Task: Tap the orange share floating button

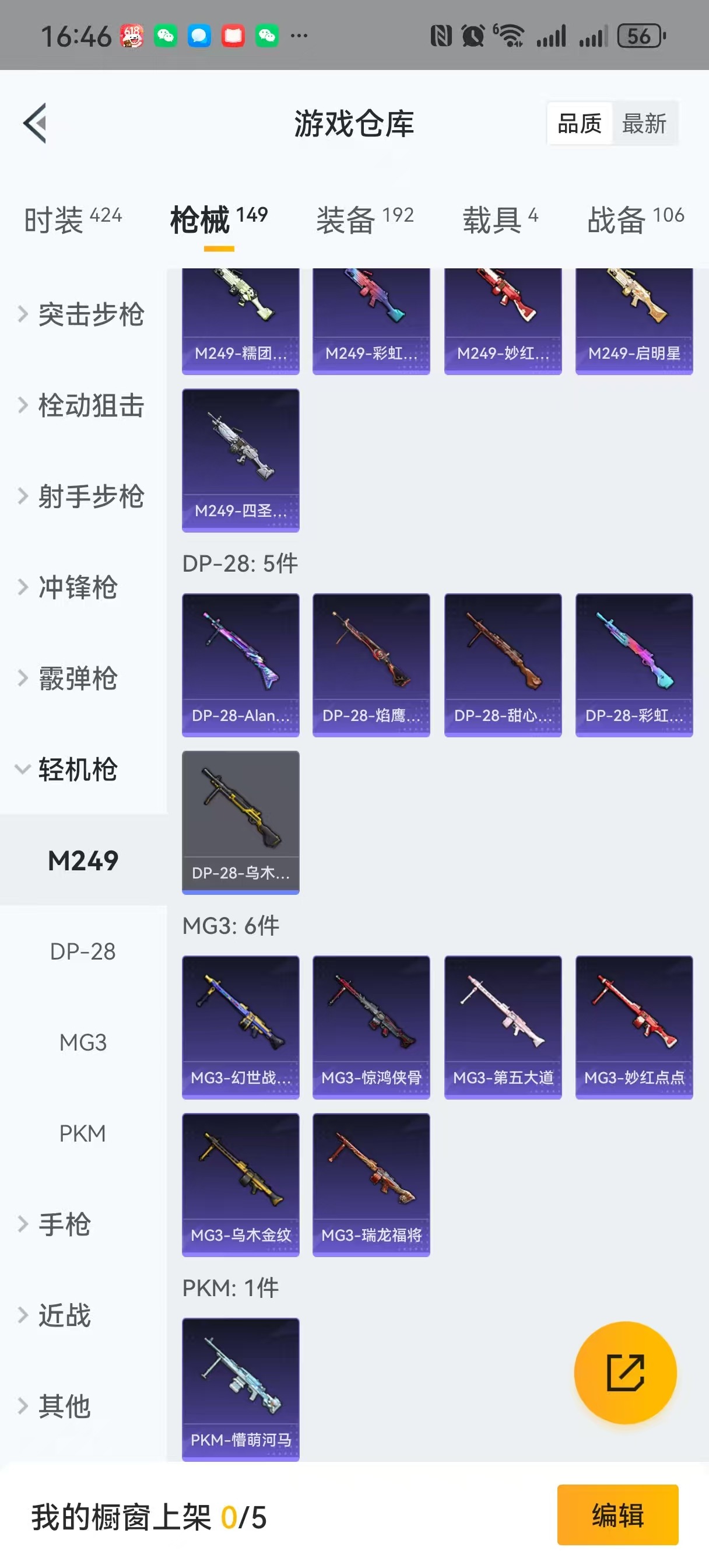Action: (625, 1373)
